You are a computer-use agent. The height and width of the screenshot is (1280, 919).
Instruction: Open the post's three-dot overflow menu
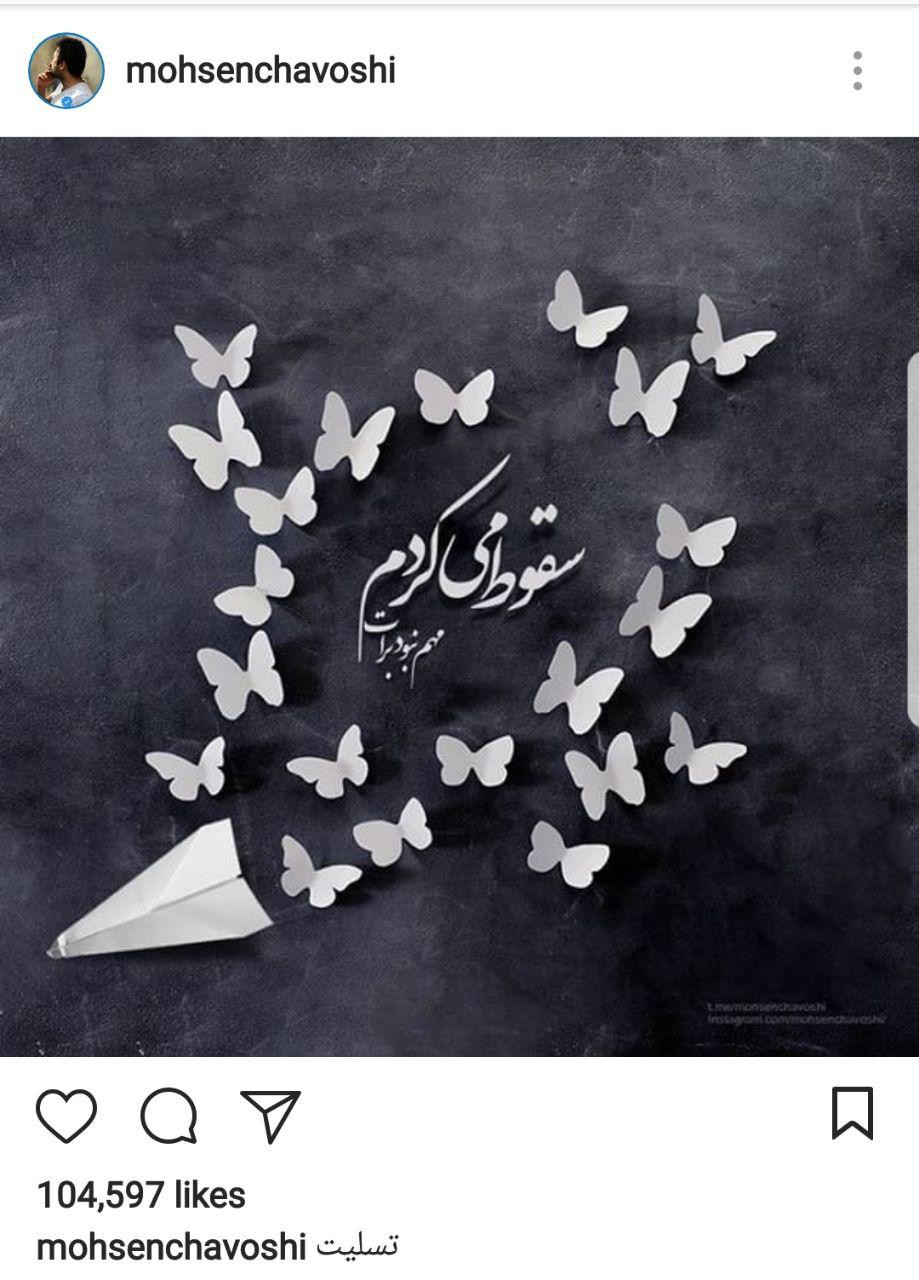(857, 71)
